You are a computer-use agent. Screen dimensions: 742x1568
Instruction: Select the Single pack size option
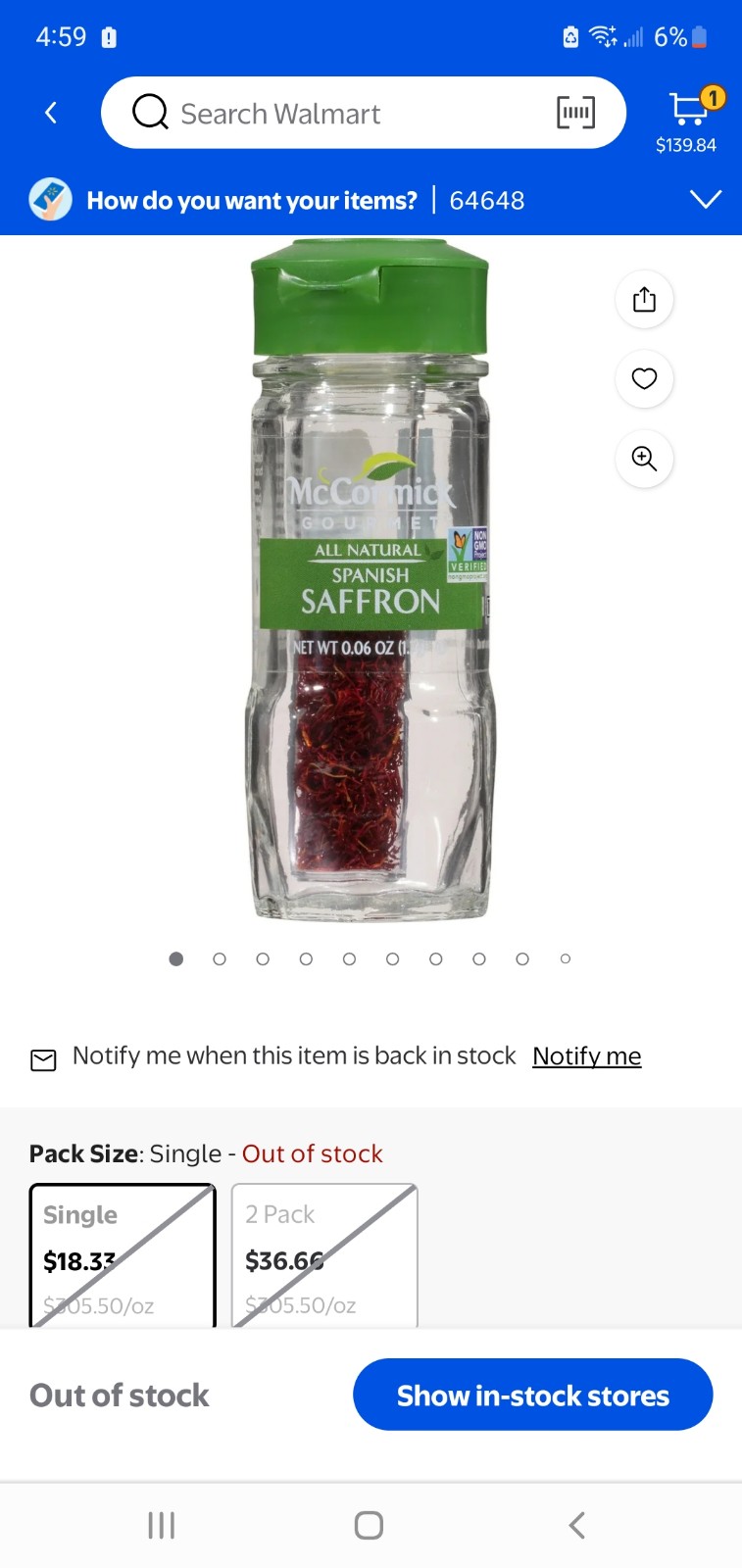123,1255
